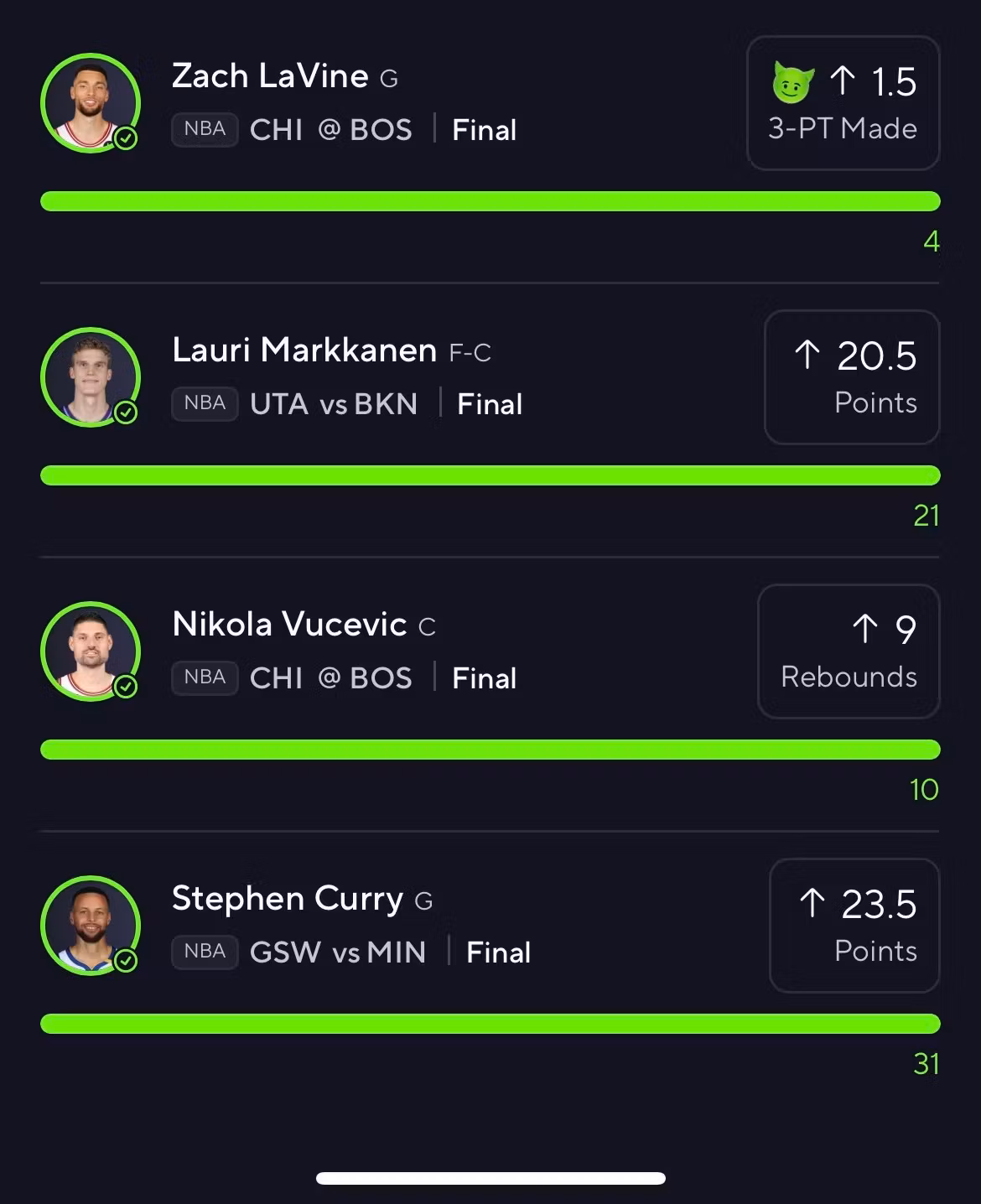The width and height of the screenshot is (981, 1204).
Task: Tap Curry's 23.5 Points projection box
Action: (854, 926)
